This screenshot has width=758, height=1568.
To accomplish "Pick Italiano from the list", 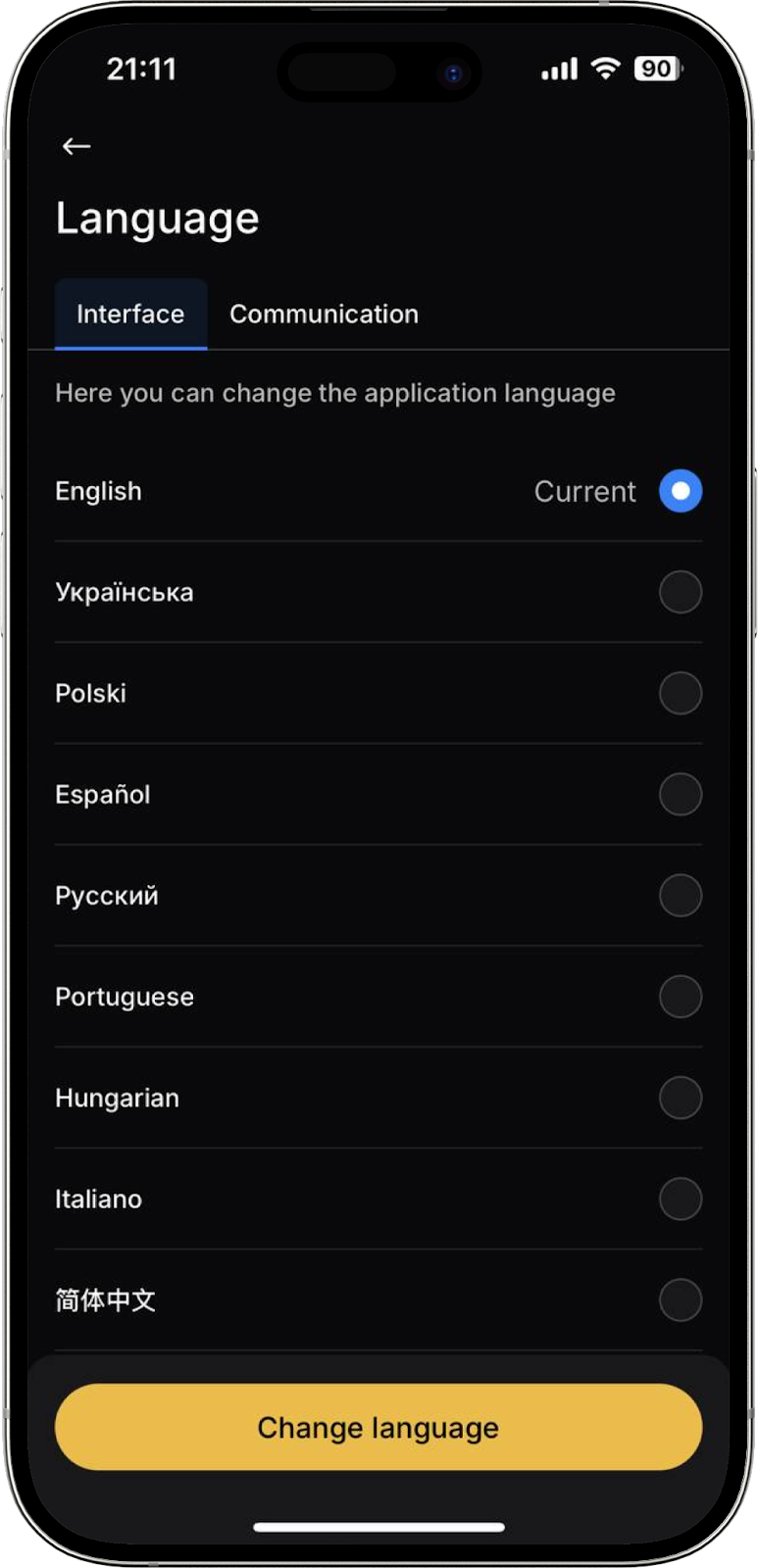I will pos(680,1199).
